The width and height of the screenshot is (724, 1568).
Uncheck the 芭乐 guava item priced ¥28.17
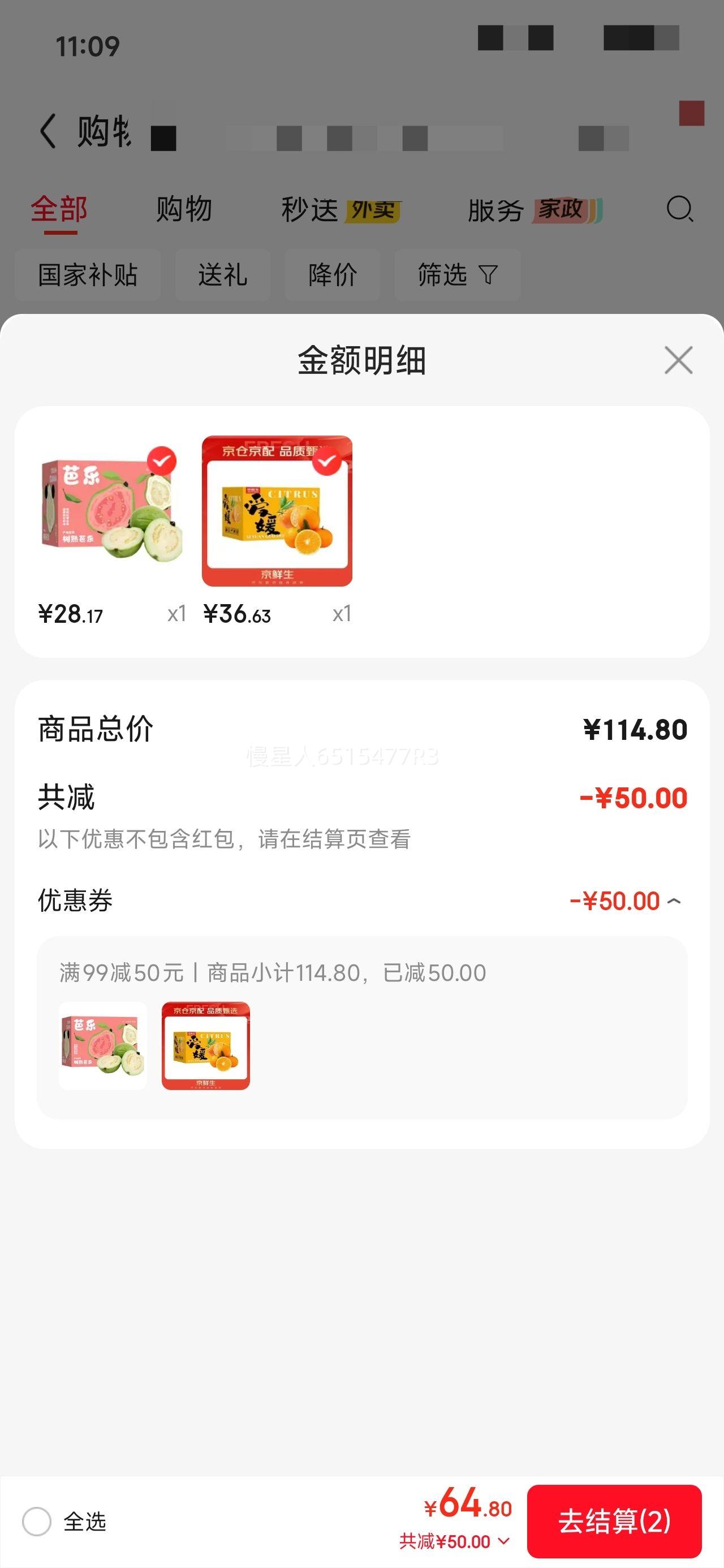(x=161, y=462)
